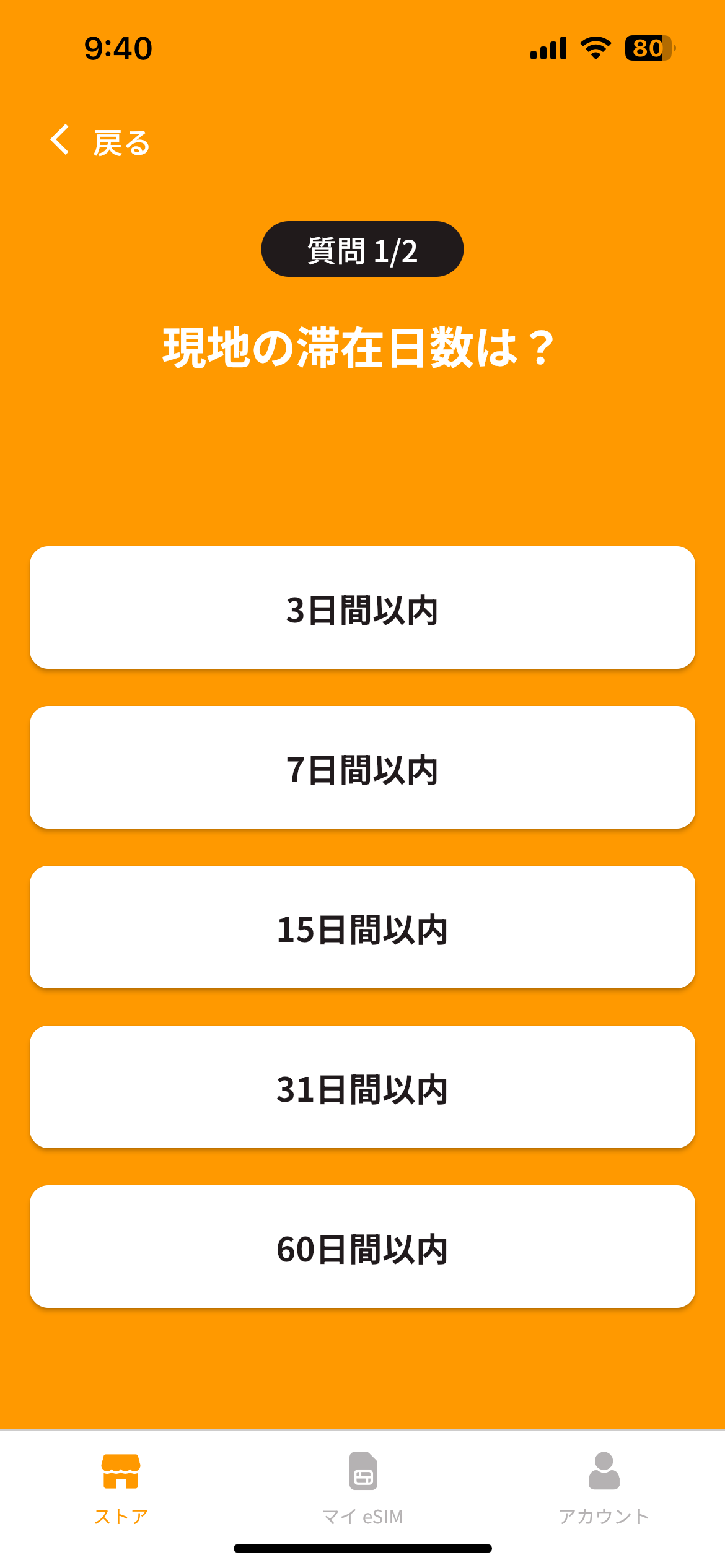Select 31日間以内 as stay duration
Image resolution: width=725 pixels, height=1568 pixels.
[362, 1087]
